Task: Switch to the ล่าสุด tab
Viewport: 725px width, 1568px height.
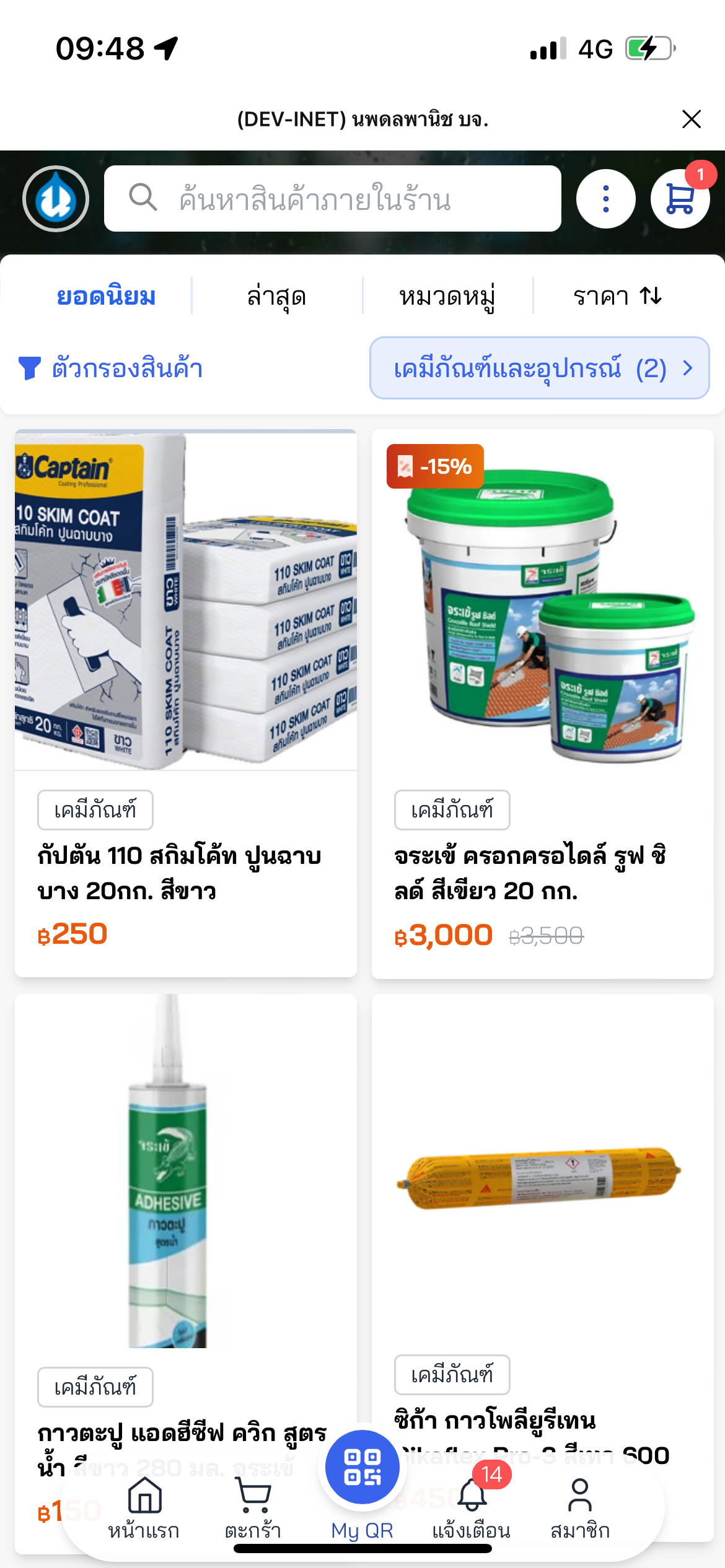Action: [276, 297]
